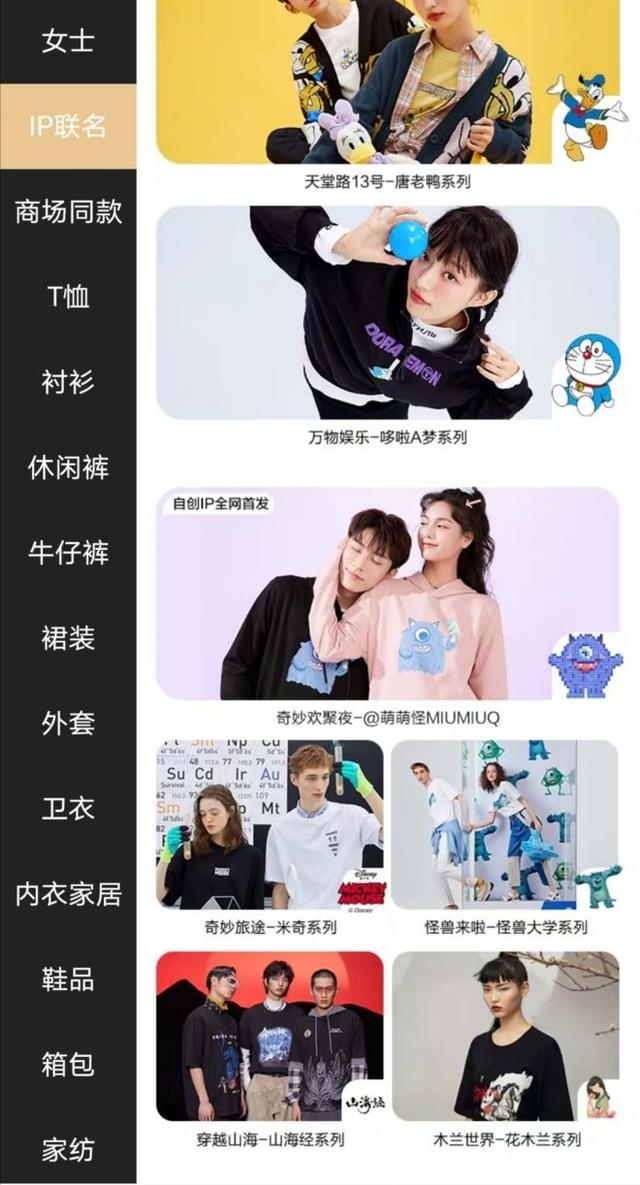Open the 花木兰系列 card
640x1185 pixels.
[505, 1036]
